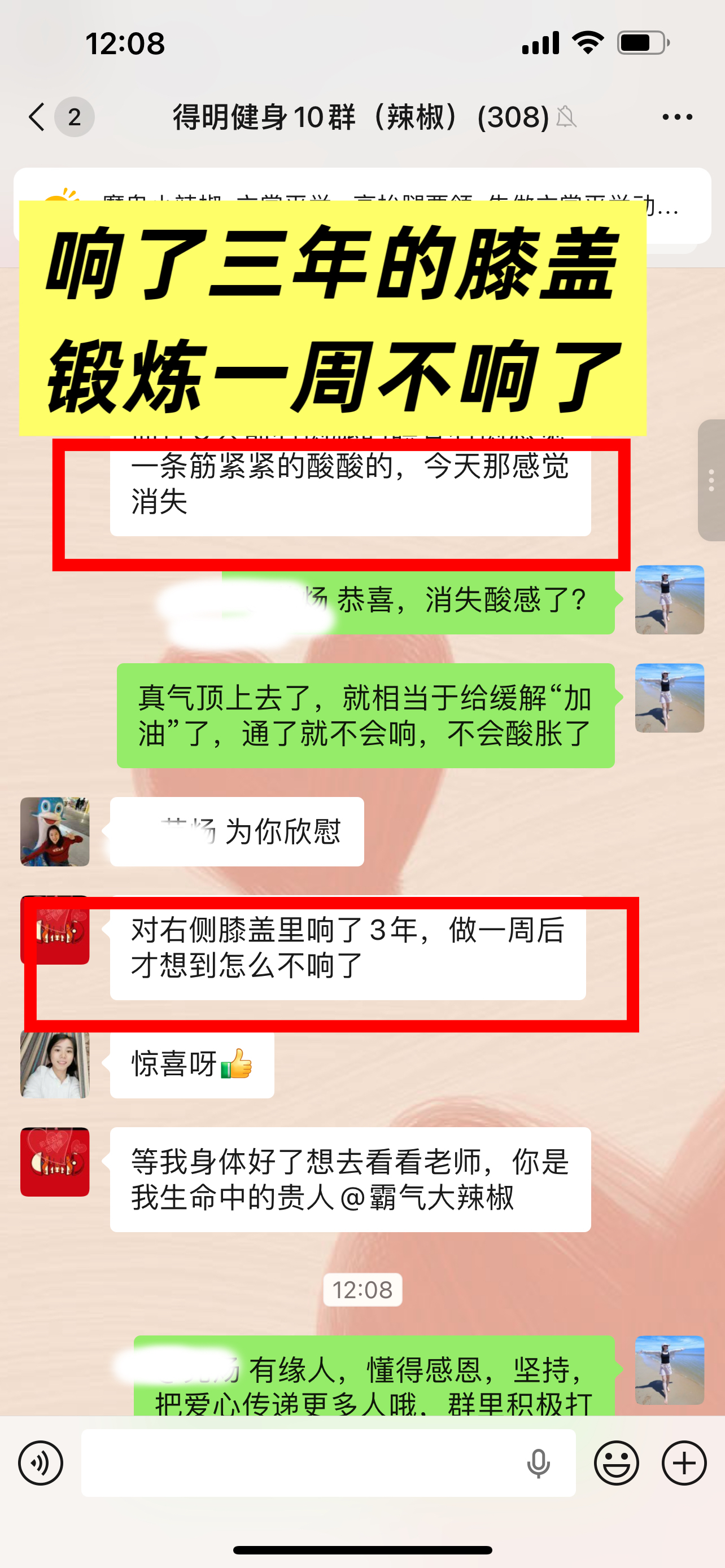Open avatar beside "真气顶上去了" green message
The image size is (725, 1568).
coord(669,698)
